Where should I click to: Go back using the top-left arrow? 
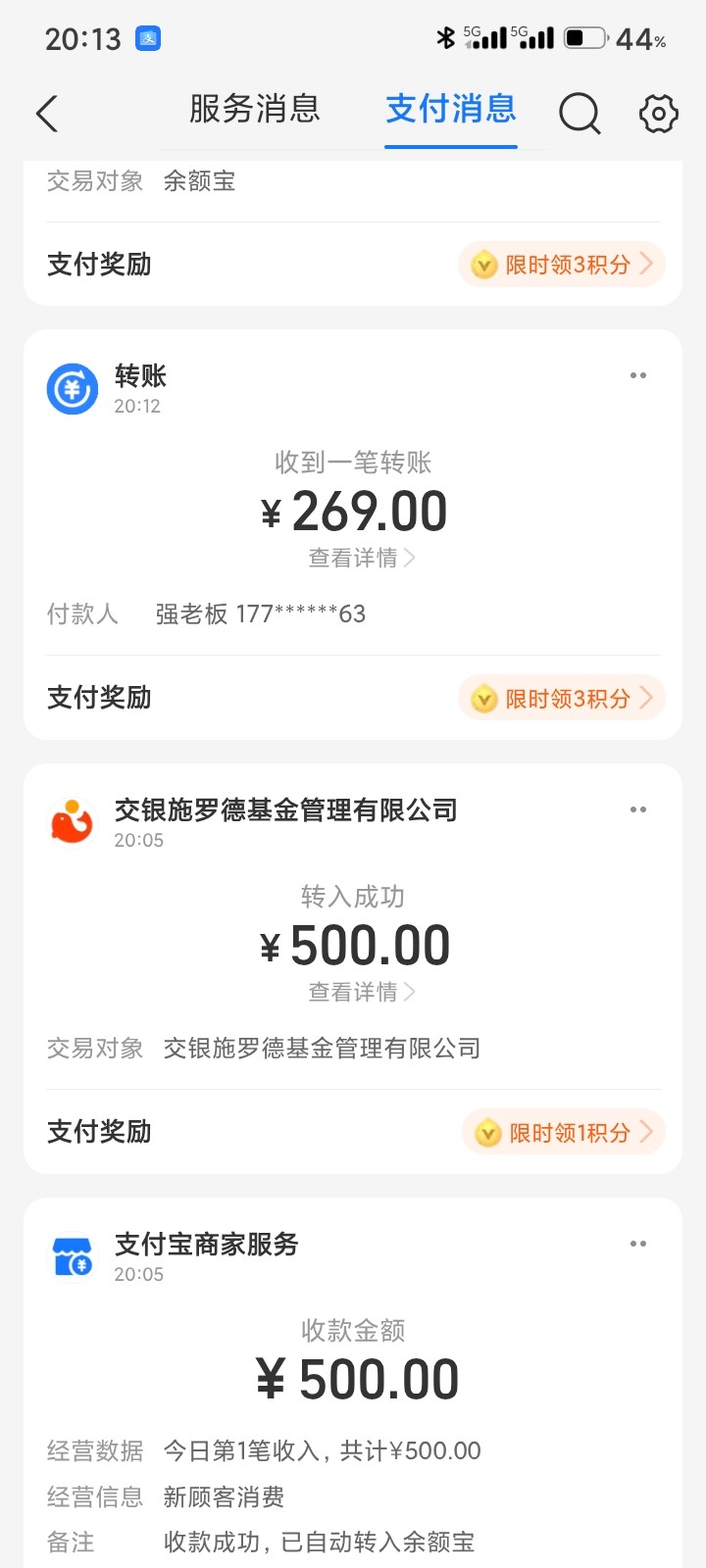pos(47,114)
